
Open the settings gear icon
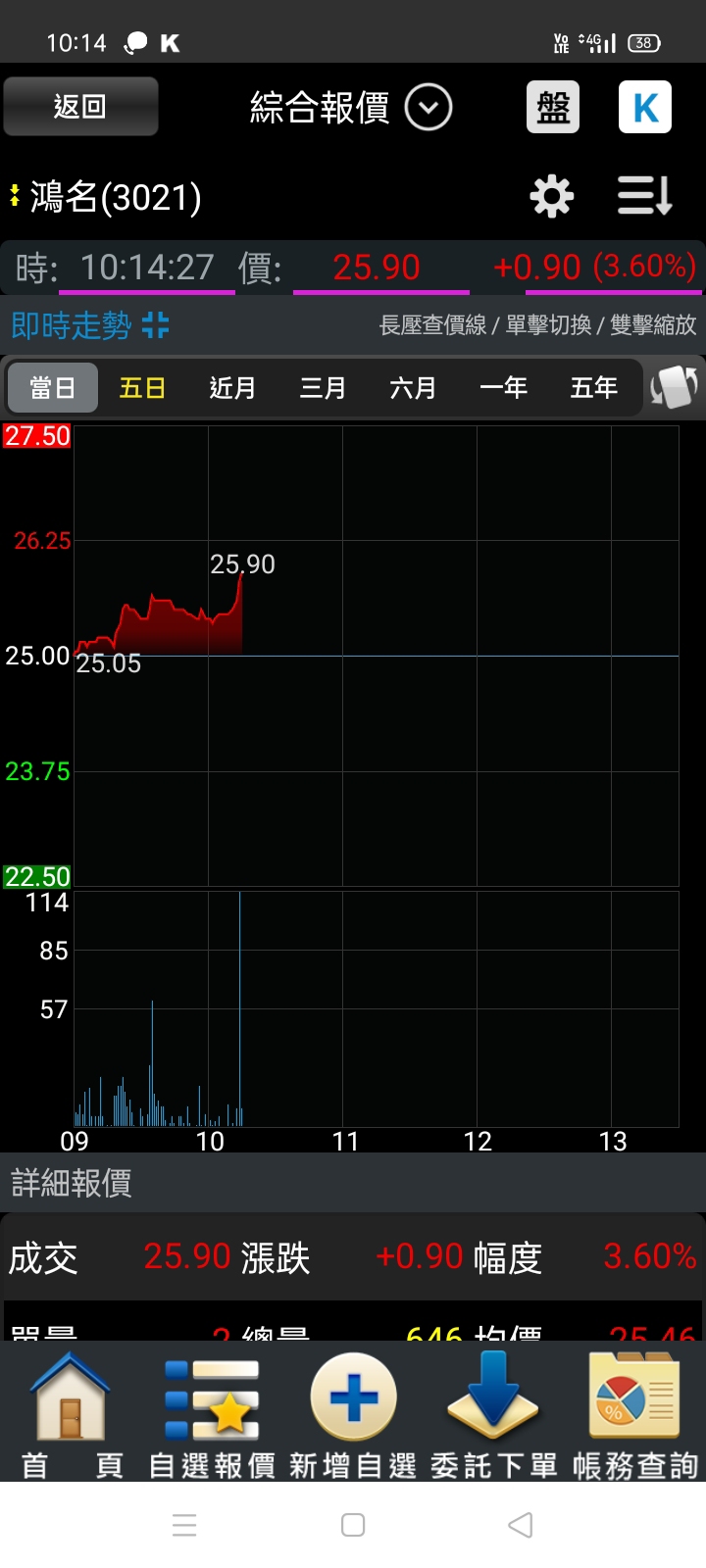(552, 196)
